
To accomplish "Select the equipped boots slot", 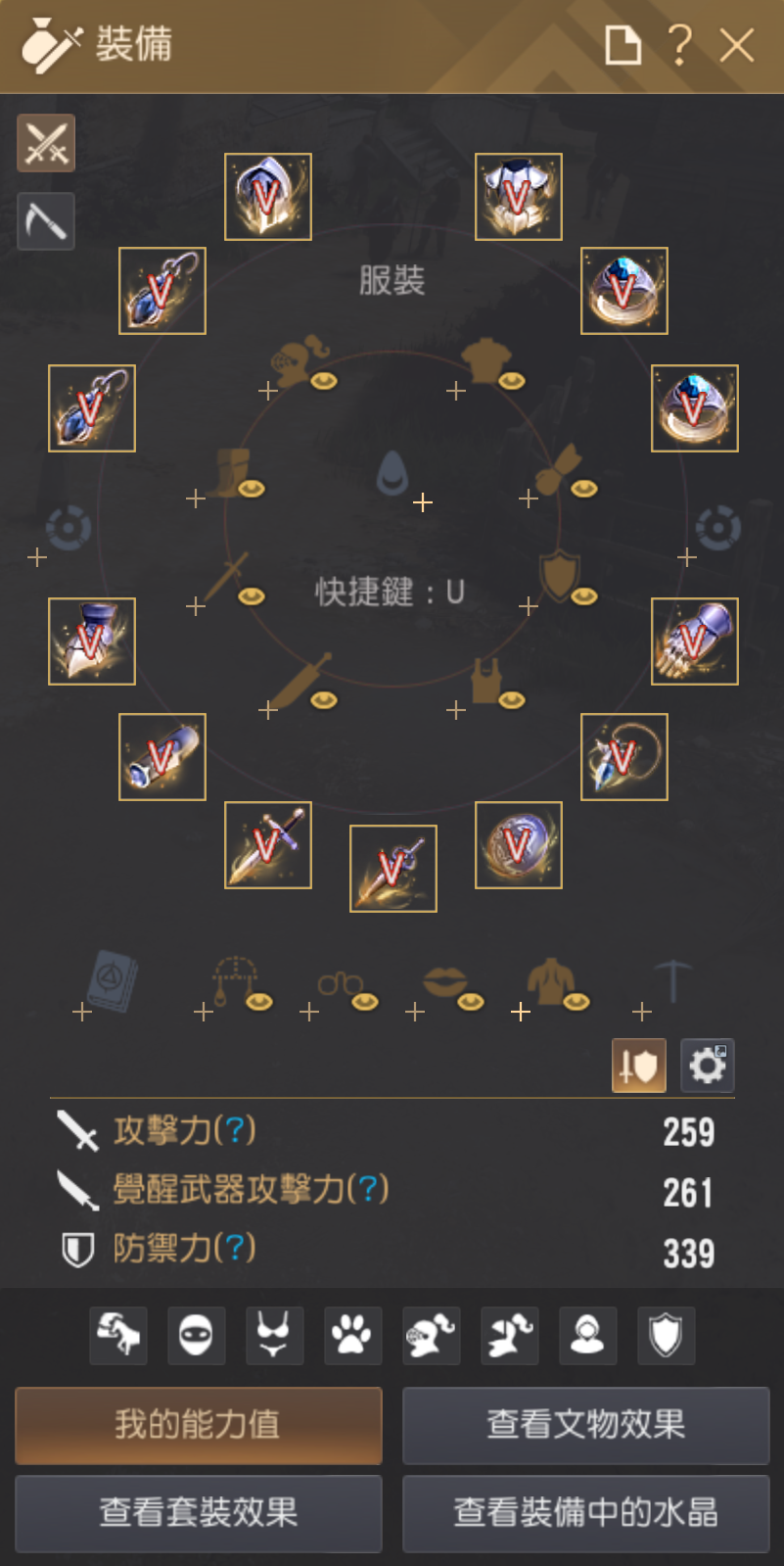I will click(x=92, y=641).
